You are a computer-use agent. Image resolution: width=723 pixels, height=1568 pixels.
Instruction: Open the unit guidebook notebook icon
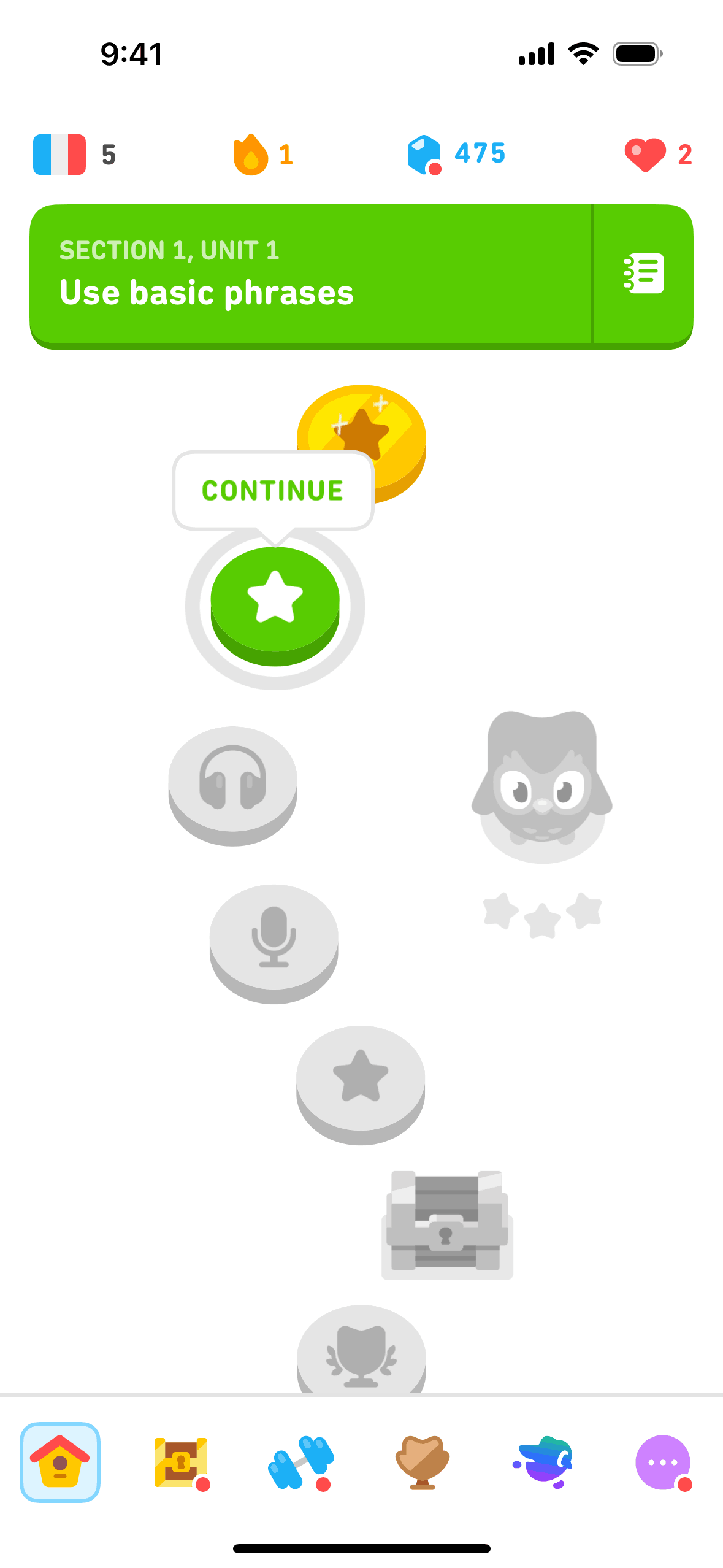644,274
